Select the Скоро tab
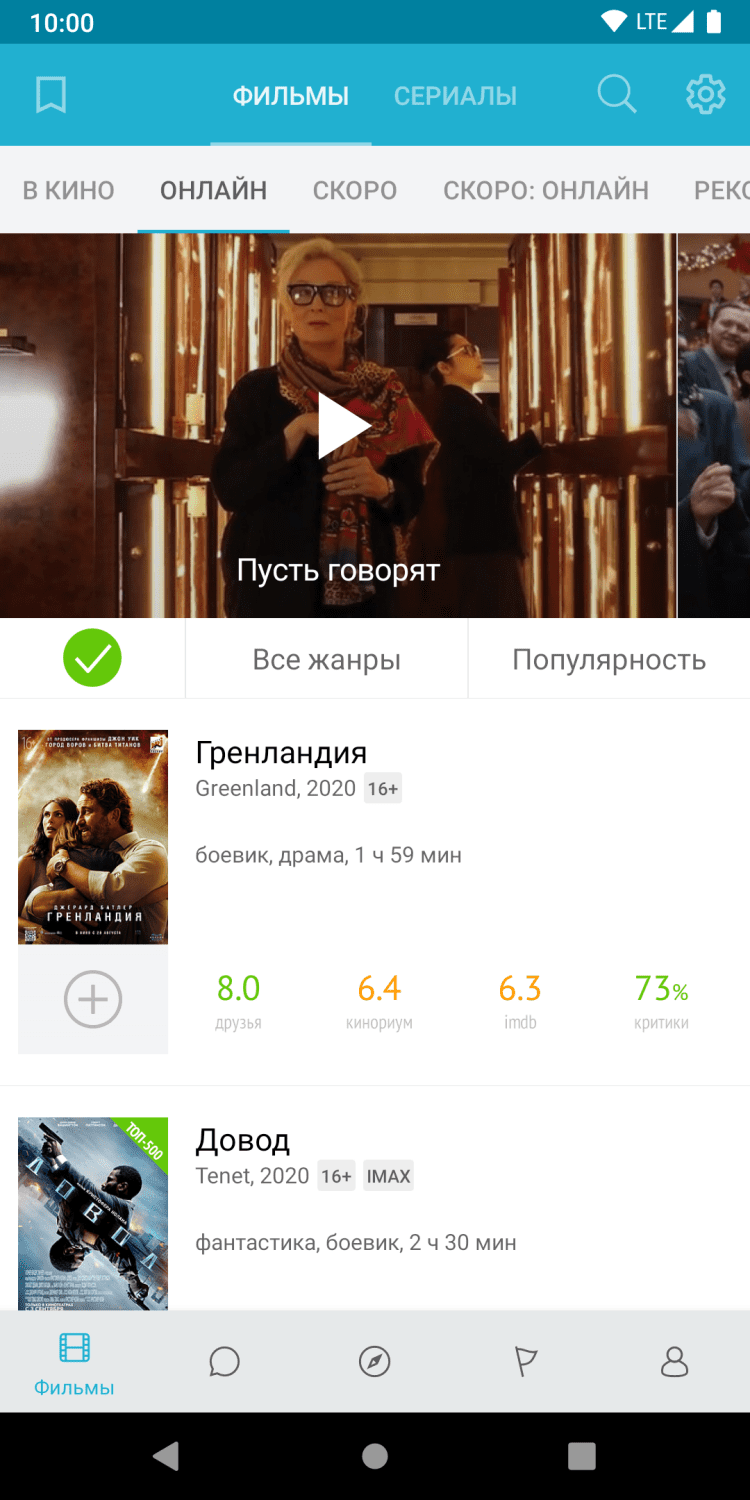The width and height of the screenshot is (750, 1500). 355,190
